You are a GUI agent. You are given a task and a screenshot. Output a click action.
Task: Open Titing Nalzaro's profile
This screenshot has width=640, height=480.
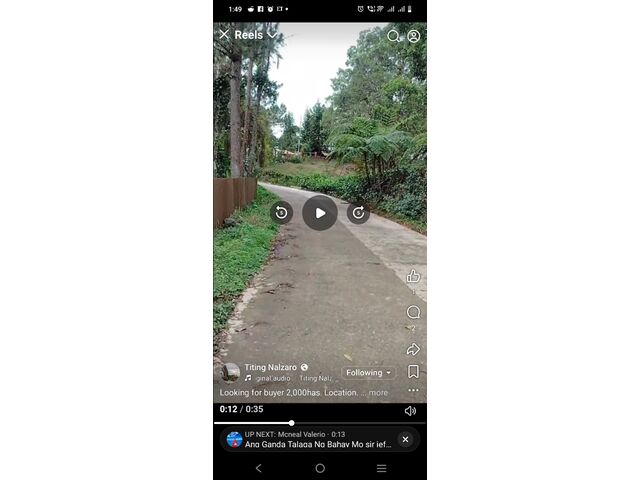click(x=270, y=367)
